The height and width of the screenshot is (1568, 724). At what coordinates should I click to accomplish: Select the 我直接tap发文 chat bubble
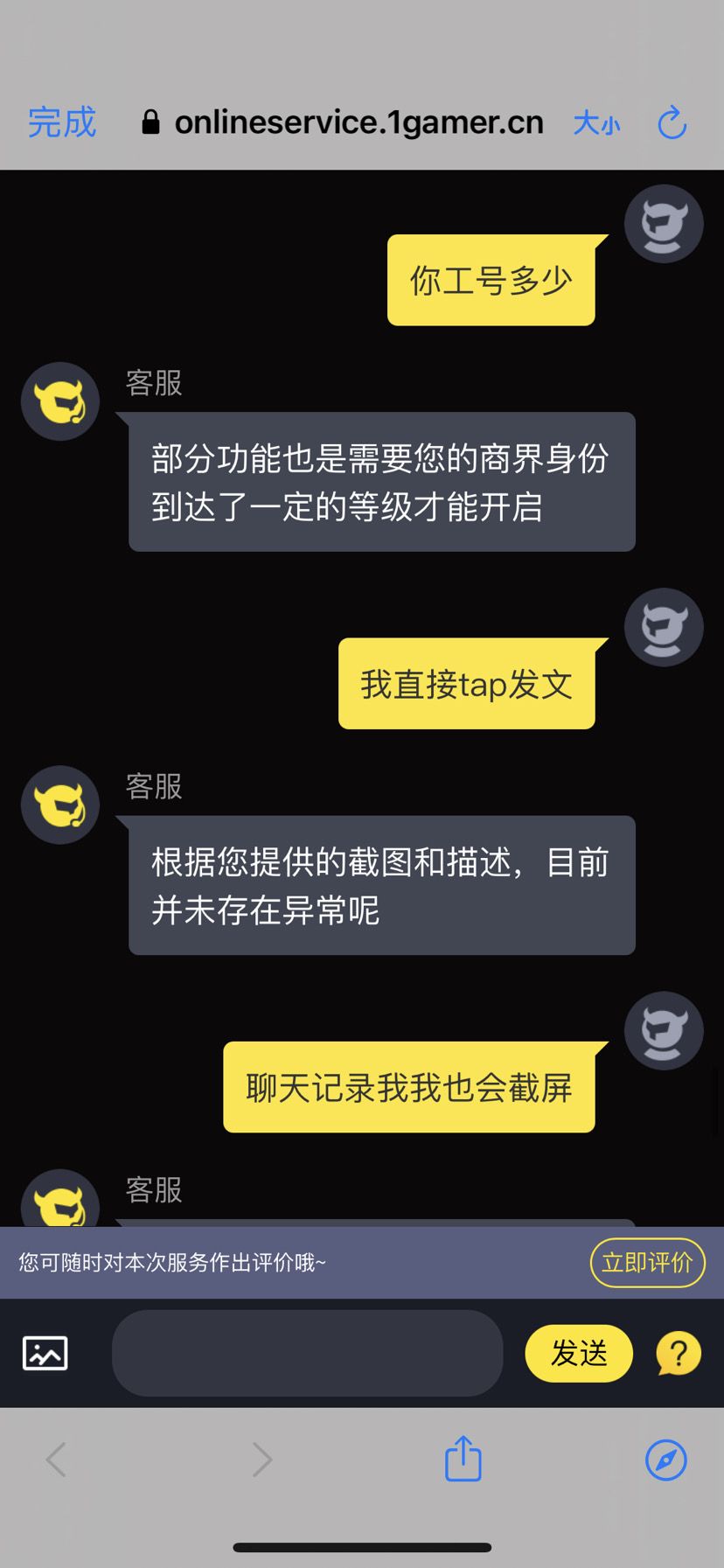tap(466, 686)
